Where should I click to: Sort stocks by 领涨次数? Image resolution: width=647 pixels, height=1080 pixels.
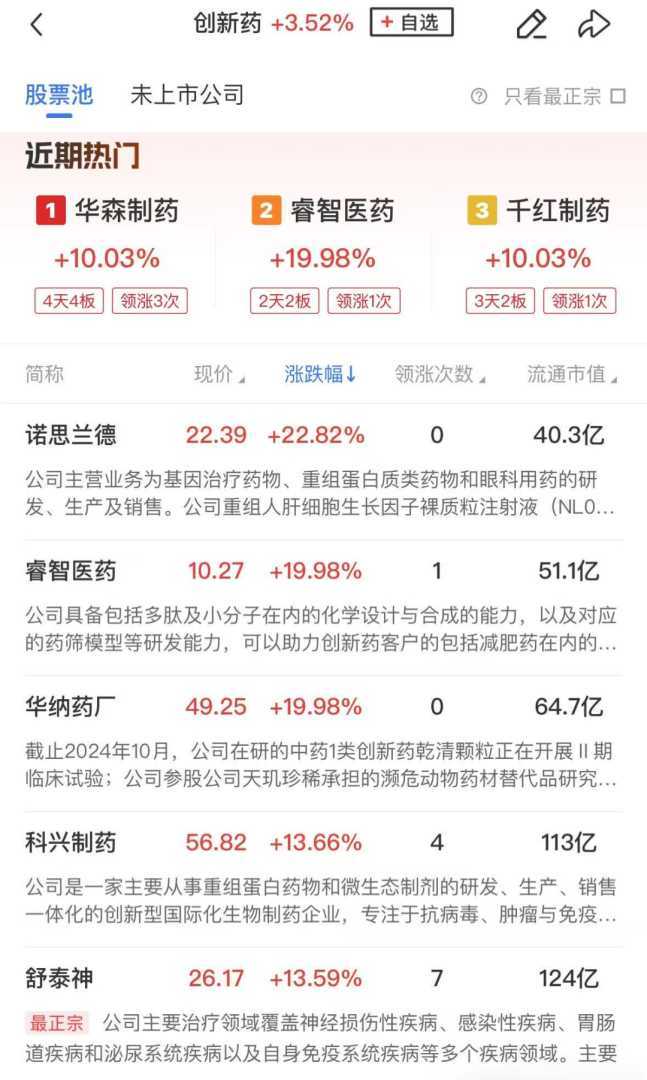pos(439,375)
